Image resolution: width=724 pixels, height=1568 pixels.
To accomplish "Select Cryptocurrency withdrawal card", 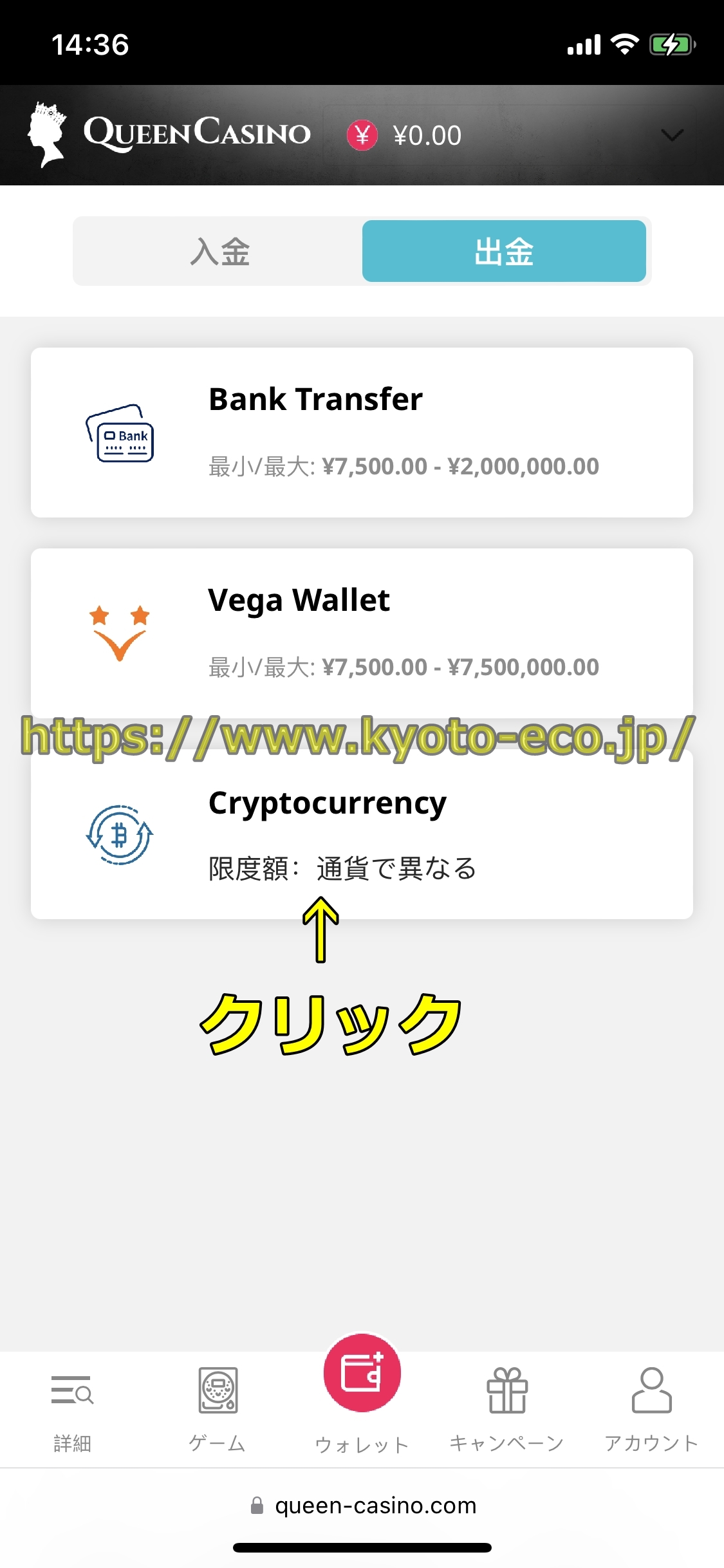I will [x=362, y=834].
